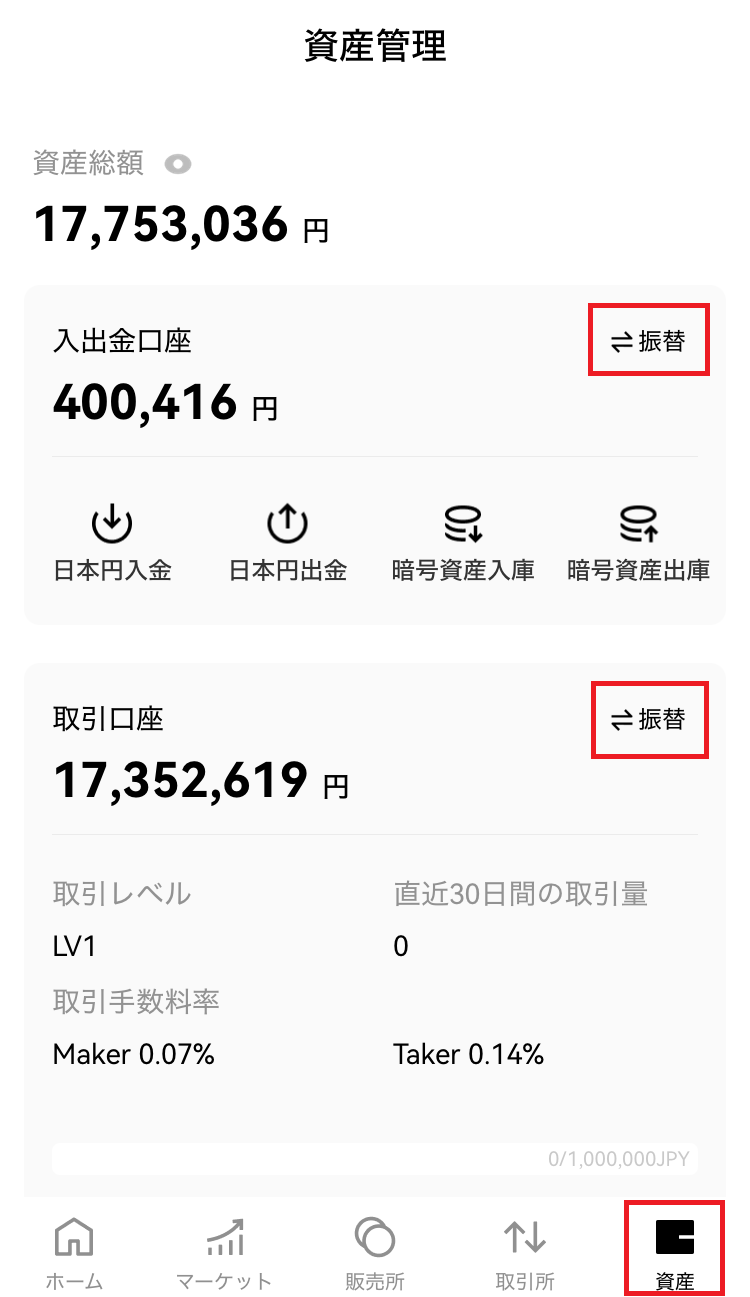Select the 資産 tab
Screen dimensions: 750x1297
click(674, 1253)
